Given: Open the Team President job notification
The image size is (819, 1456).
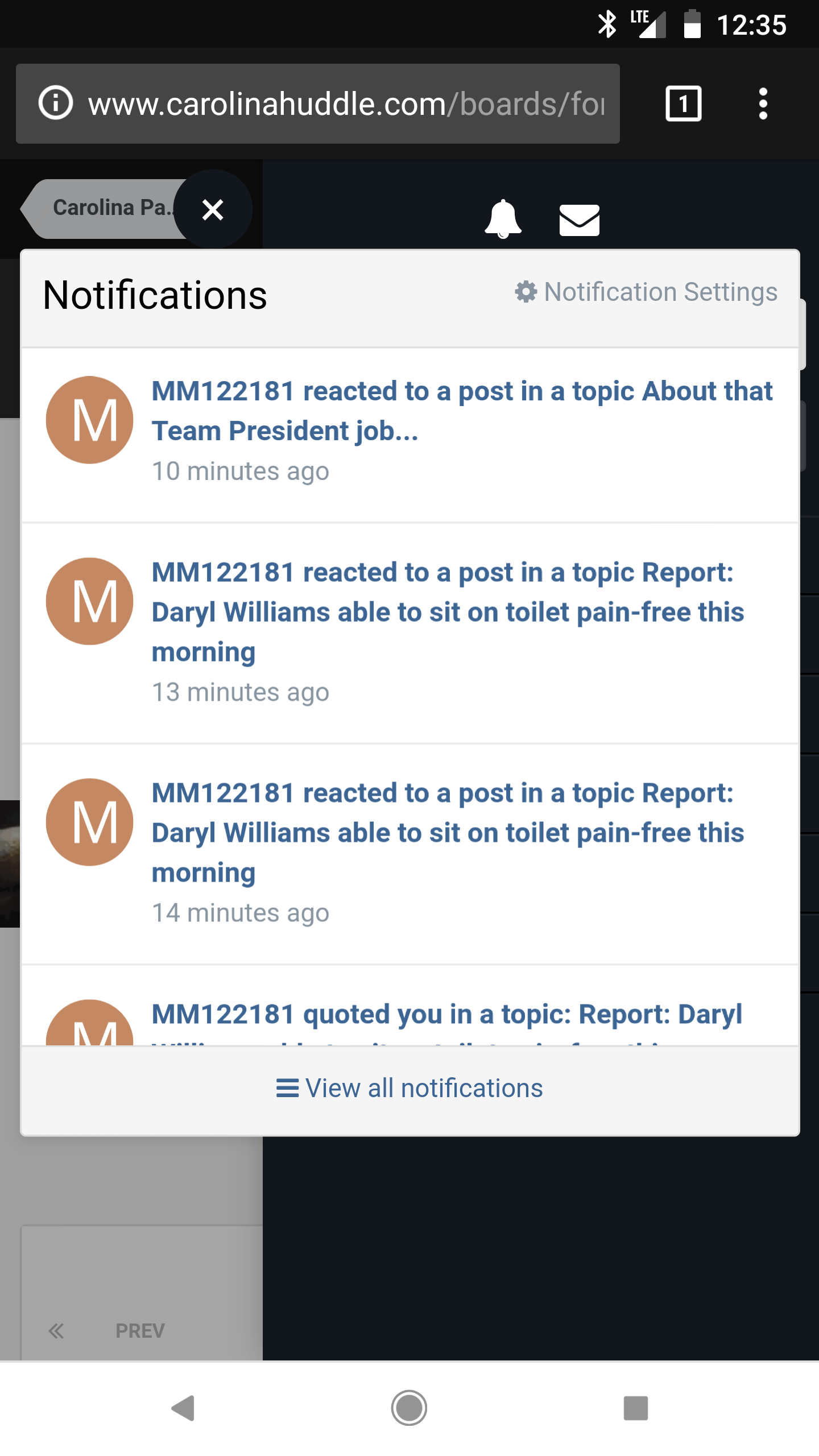Looking at the screenshot, I should pyautogui.click(x=410, y=435).
